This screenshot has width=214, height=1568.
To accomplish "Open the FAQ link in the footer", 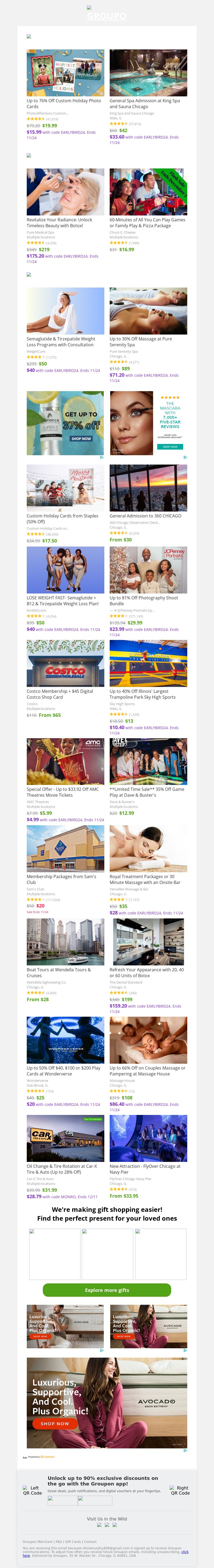I will click(x=59, y=1542).
